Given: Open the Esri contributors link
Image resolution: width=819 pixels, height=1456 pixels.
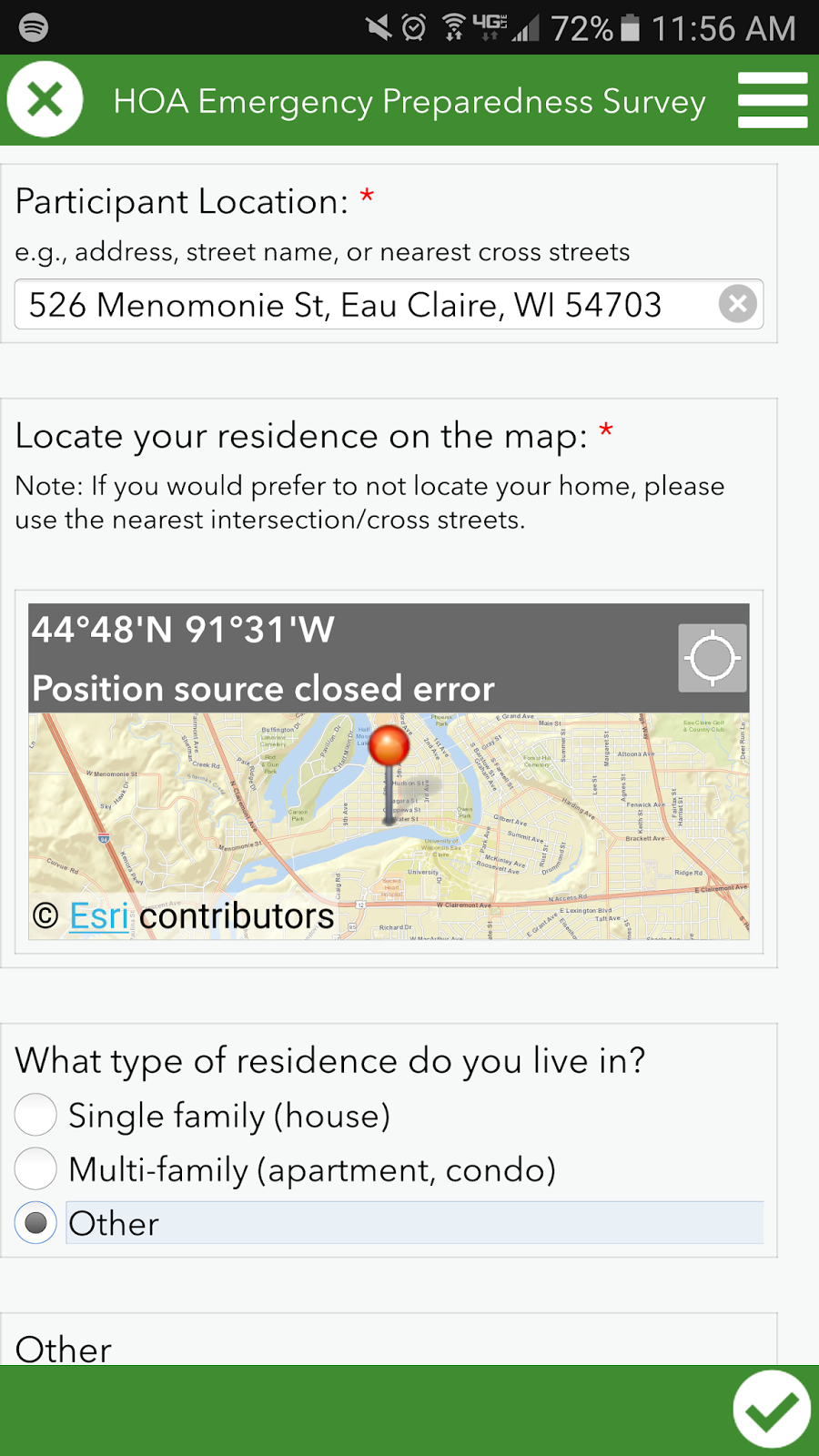Looking at the screenshot, I should (x=97, y=915).
